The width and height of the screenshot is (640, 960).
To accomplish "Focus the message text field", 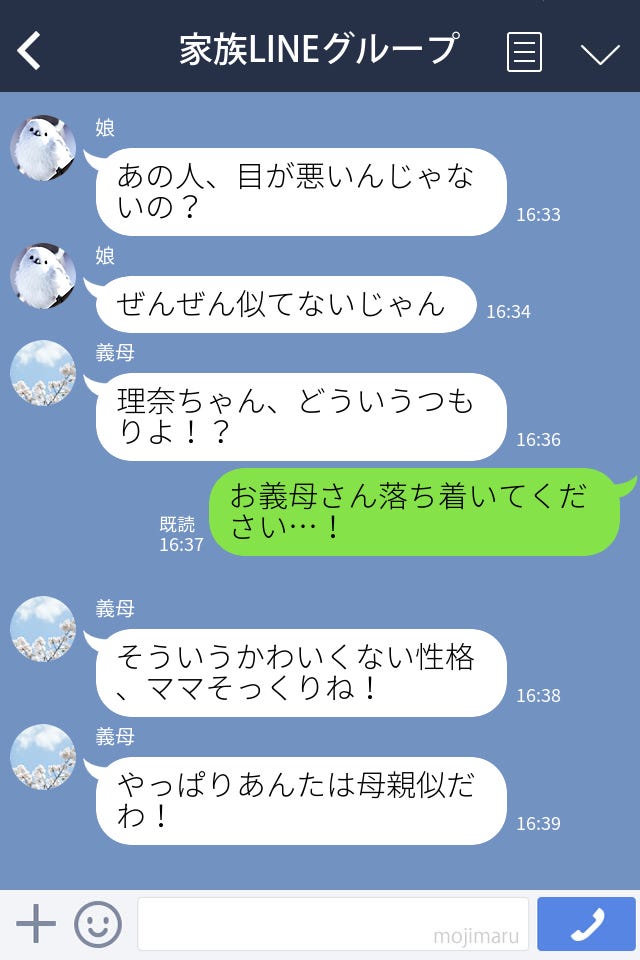I will (x=332, y=924).
